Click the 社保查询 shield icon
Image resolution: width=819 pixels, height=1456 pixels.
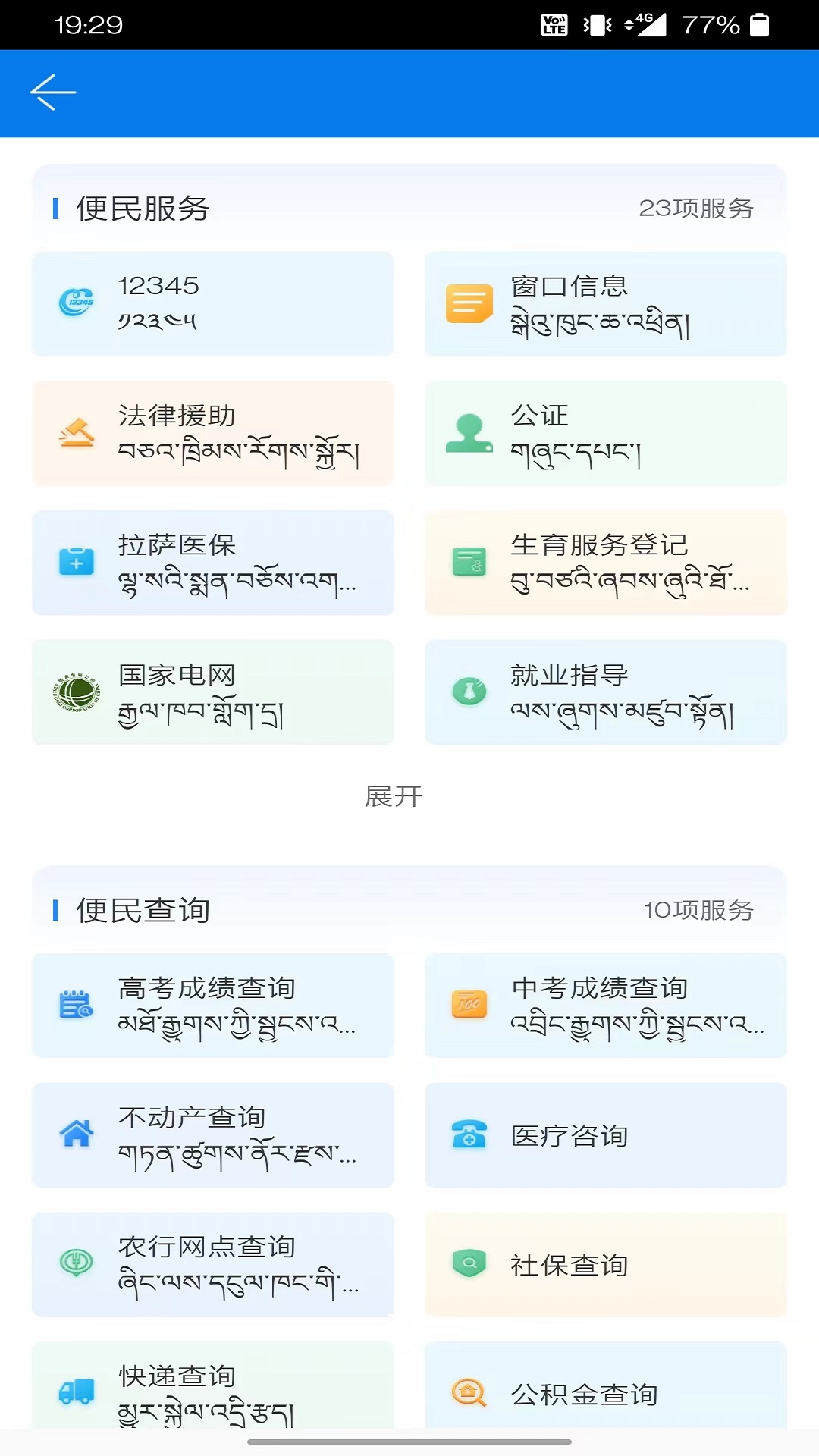[x=469, y=1265]
